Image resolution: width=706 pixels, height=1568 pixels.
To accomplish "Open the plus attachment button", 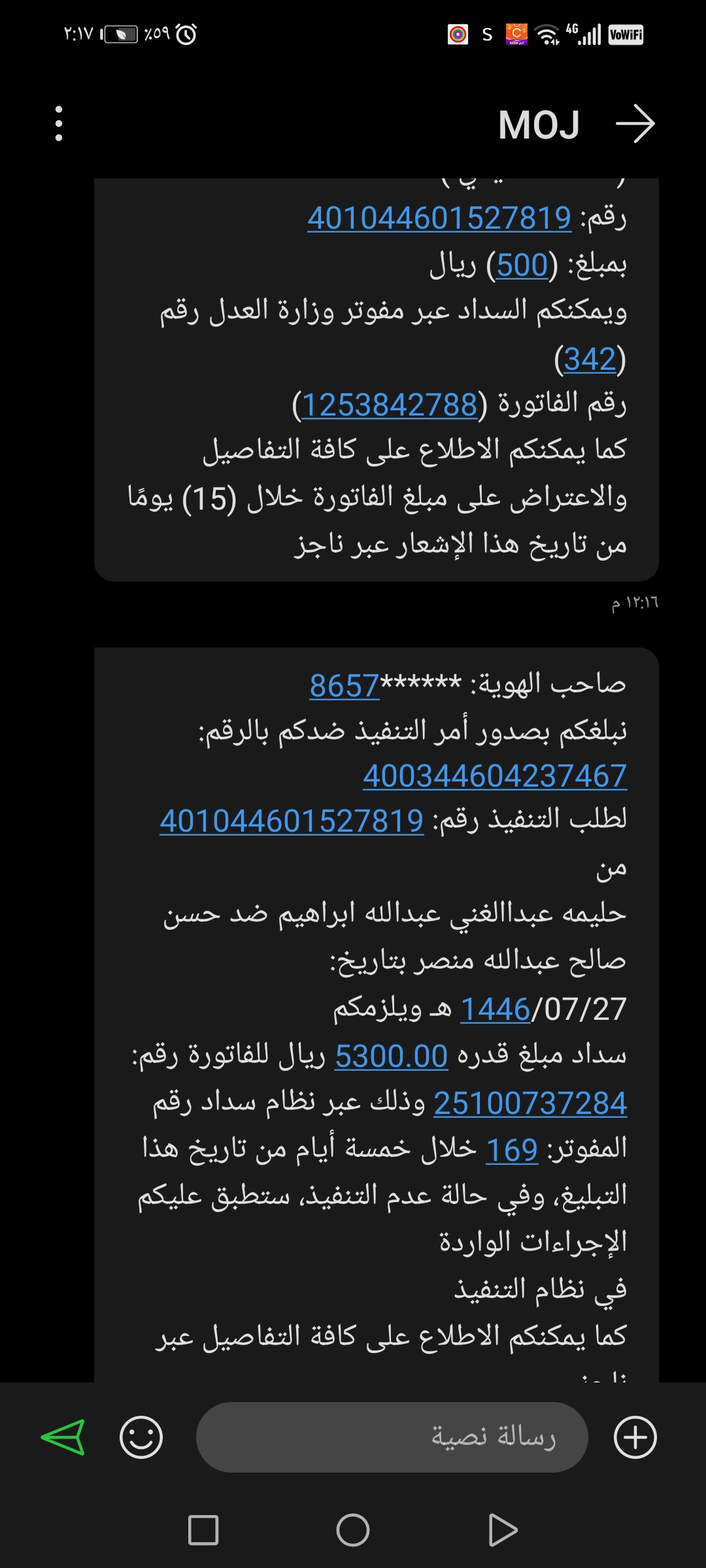I will [x=635, y=1437].
